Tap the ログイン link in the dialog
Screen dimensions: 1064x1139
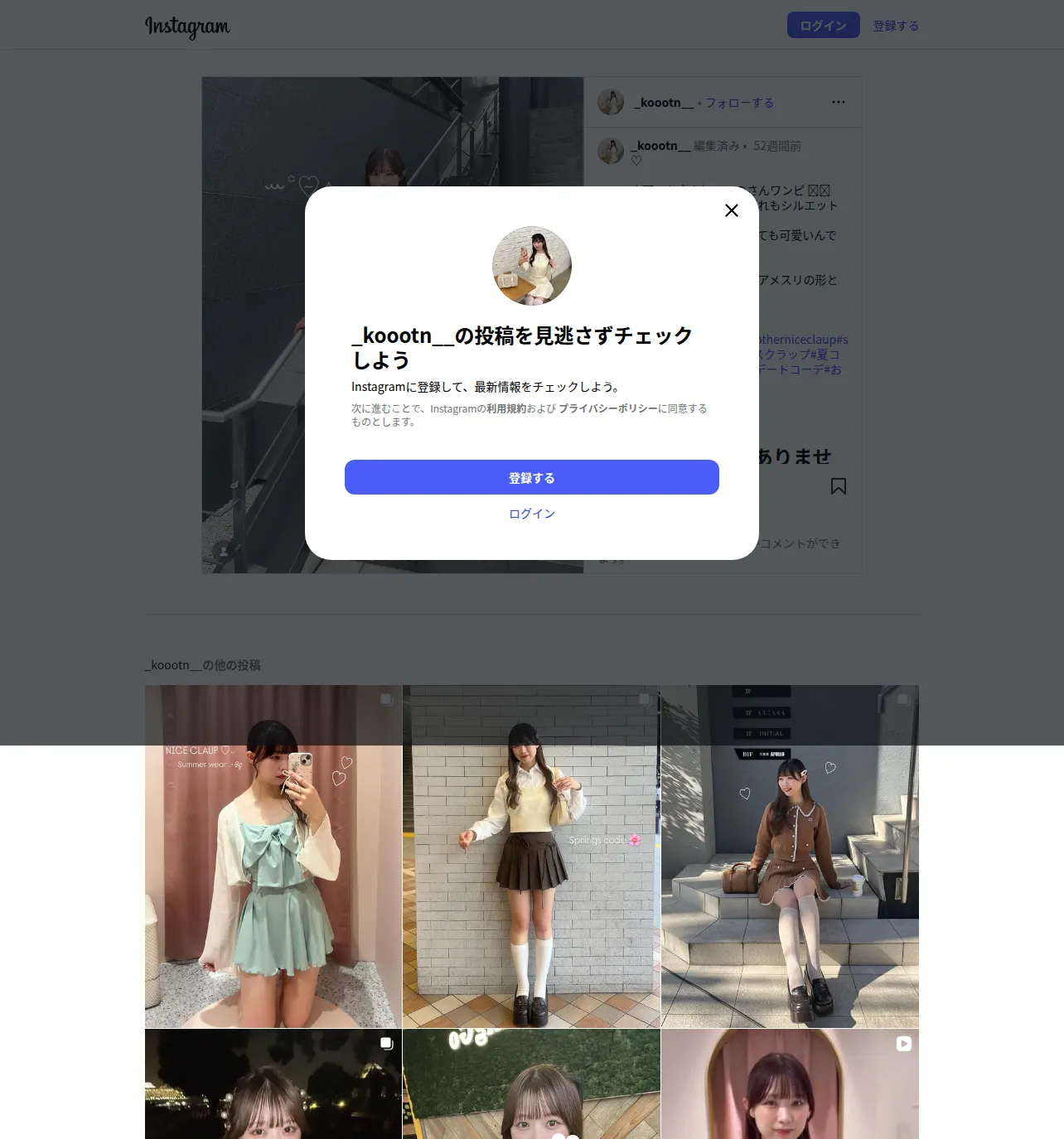tap(532, 514)
